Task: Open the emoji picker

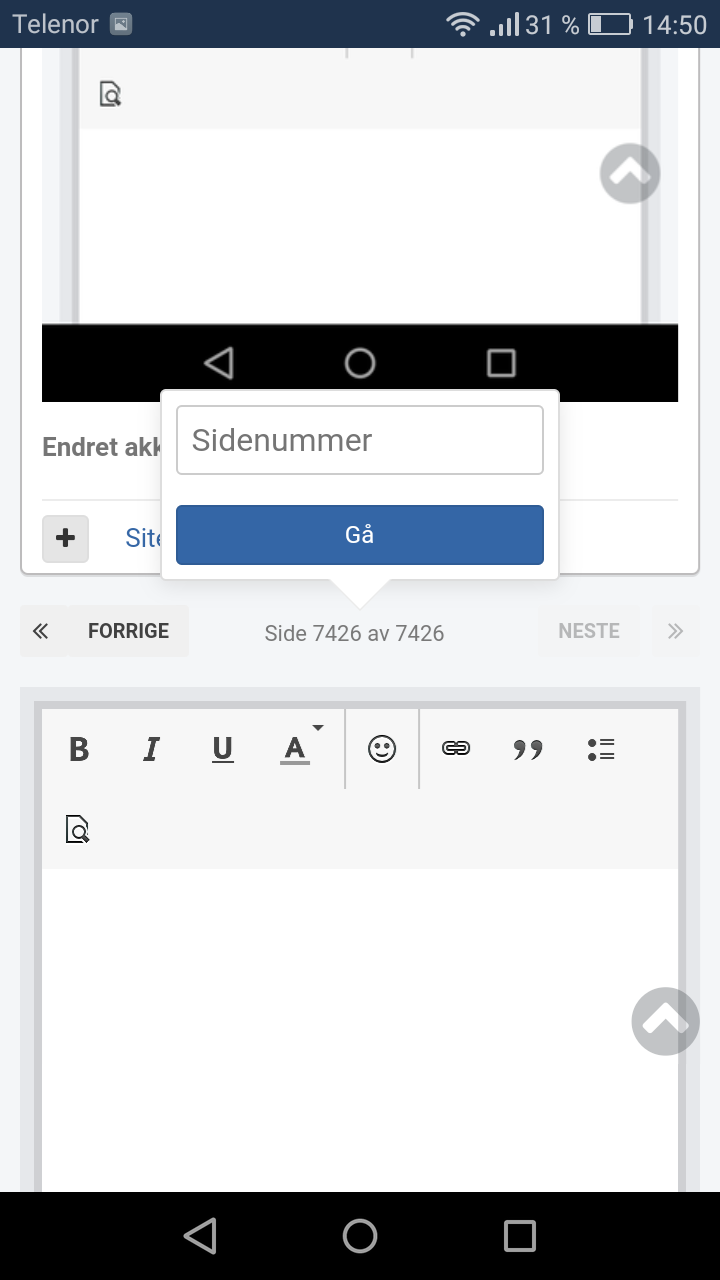Action: [382, 749]
